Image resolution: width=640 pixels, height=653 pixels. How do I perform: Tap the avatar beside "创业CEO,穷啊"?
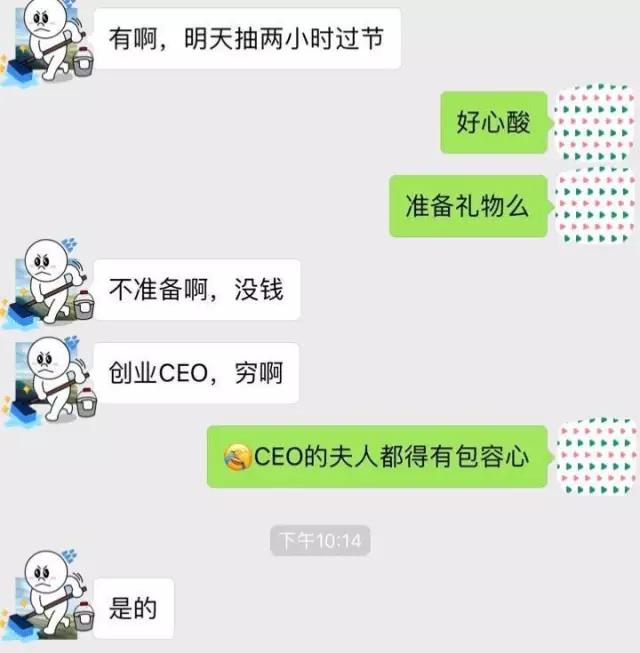tap(48, 381)
